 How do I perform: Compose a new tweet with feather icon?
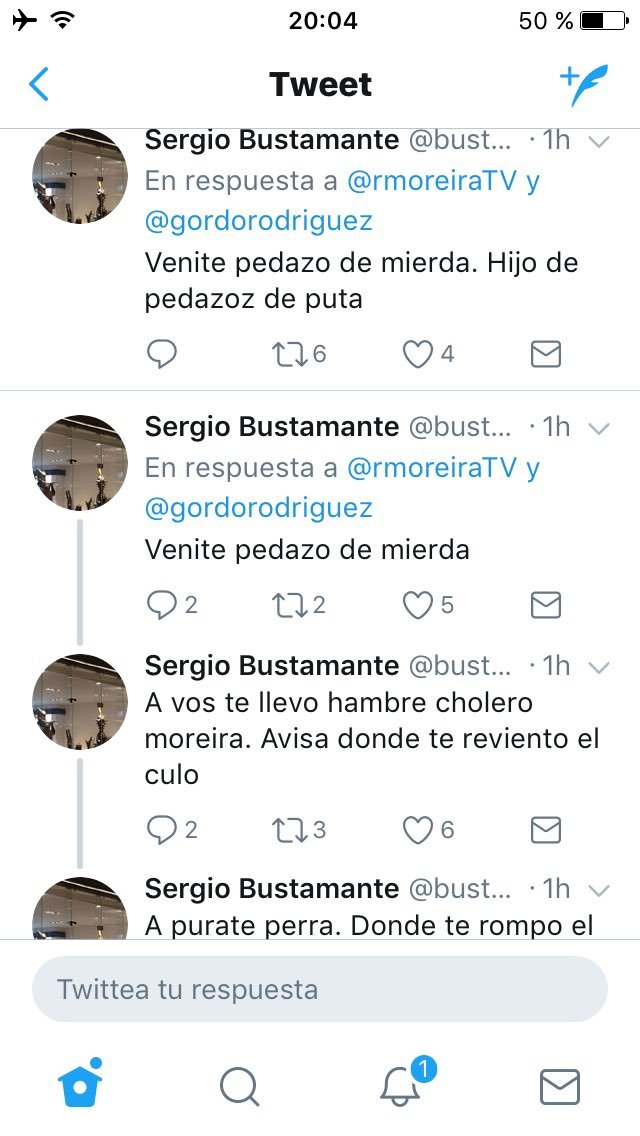point(583,85)
